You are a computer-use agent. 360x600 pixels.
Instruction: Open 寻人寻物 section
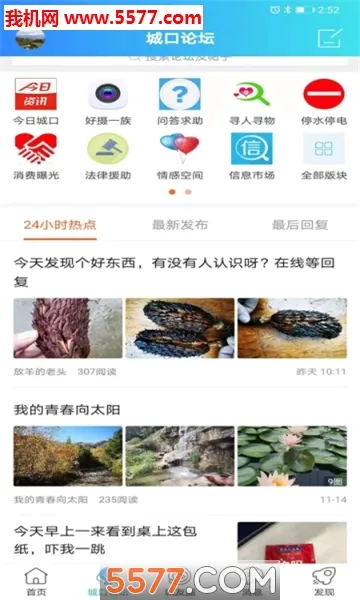pos(252,102)
